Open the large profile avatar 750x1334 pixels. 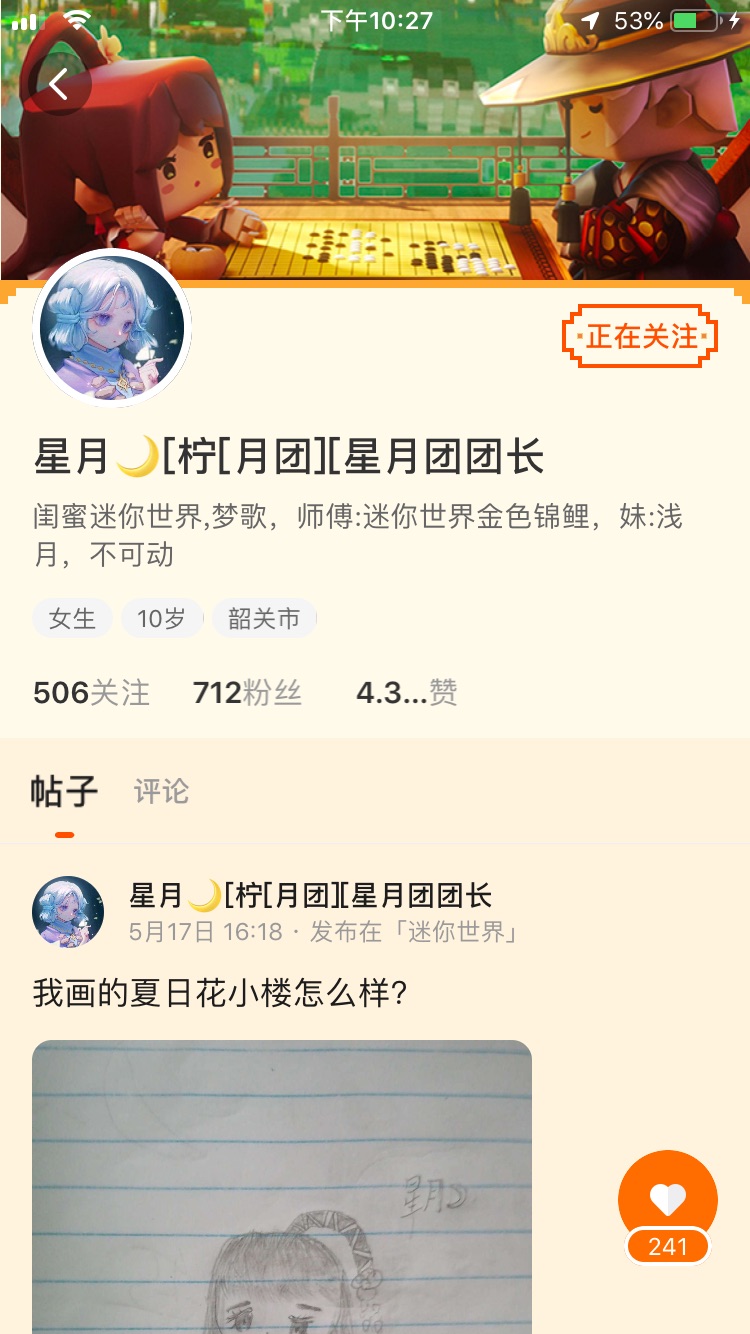click(112, 329)
